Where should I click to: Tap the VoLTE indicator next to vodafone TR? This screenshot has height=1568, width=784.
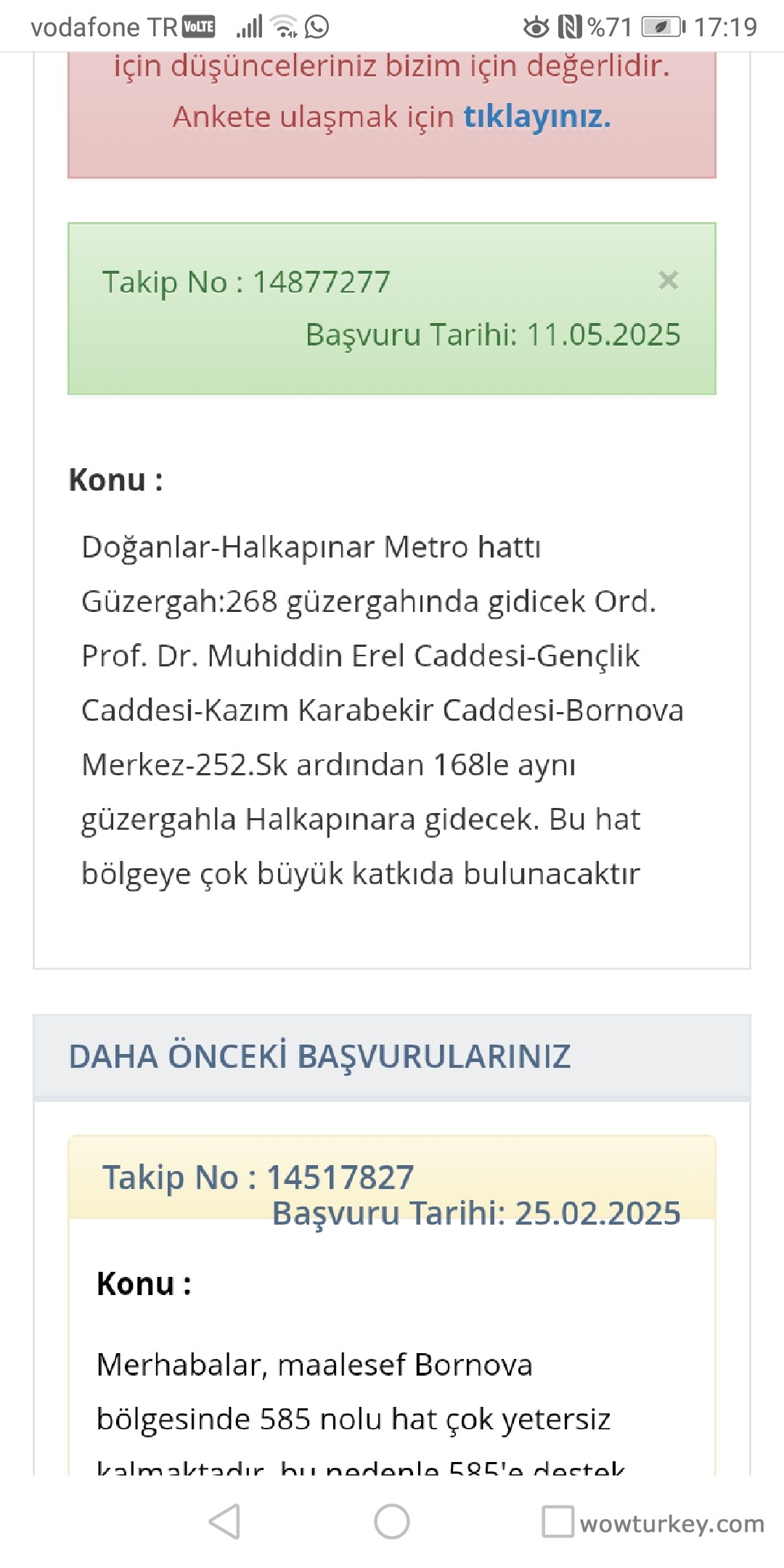(x=197, y=26)
